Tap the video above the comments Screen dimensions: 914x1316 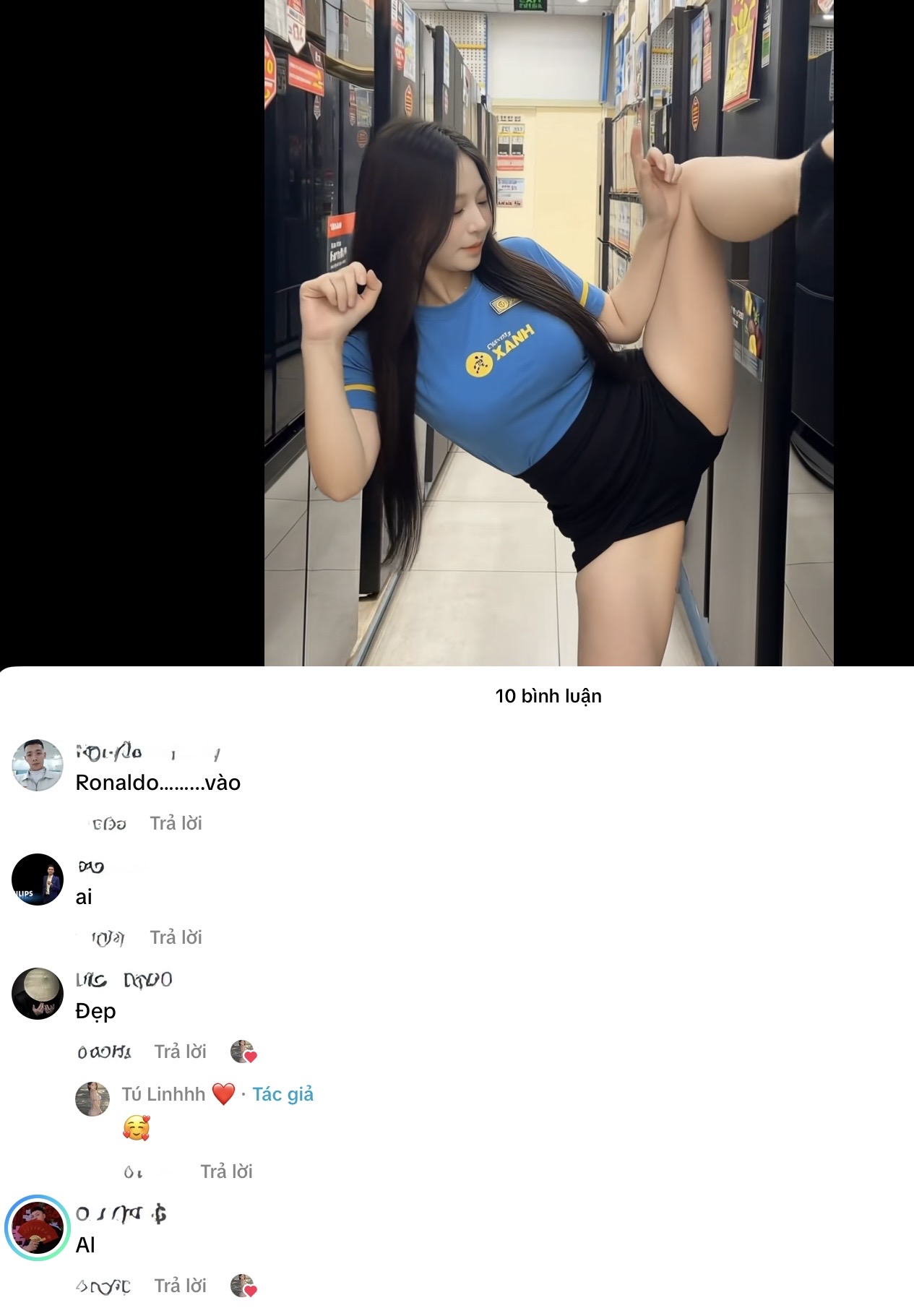pyautogui.click(x=548, y=332)
